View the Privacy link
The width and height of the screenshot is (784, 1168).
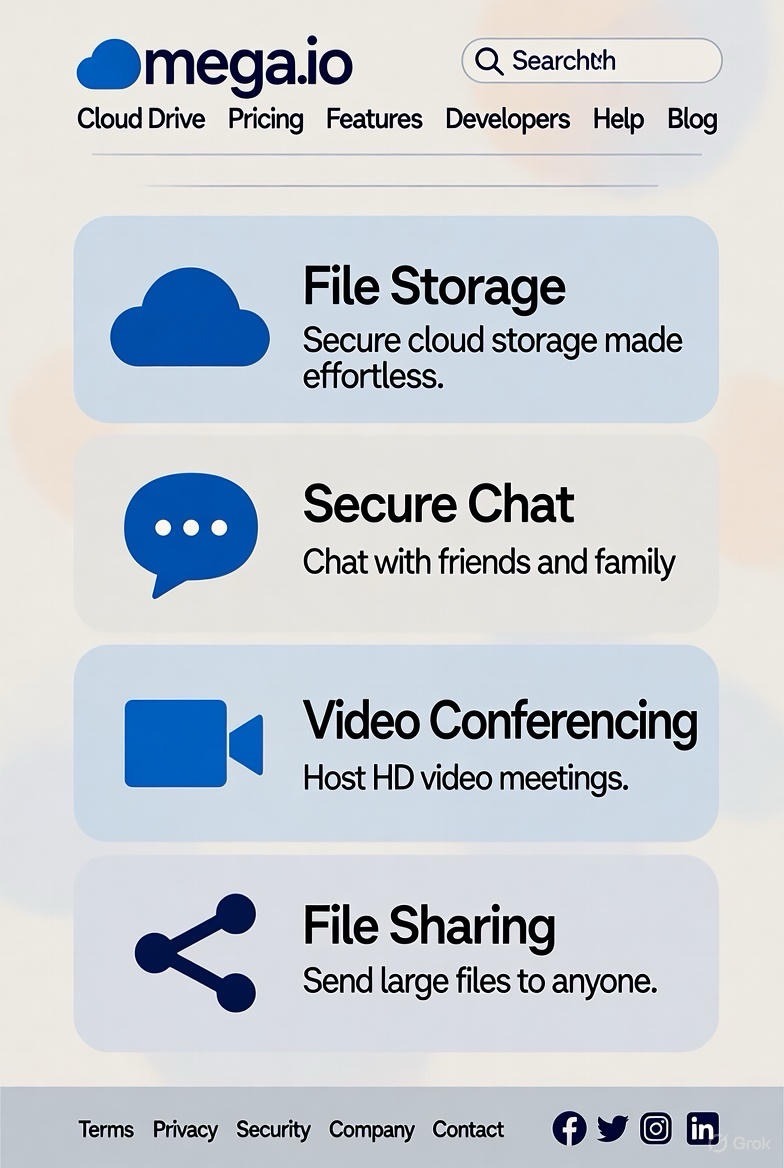(x=185, y=1129)
